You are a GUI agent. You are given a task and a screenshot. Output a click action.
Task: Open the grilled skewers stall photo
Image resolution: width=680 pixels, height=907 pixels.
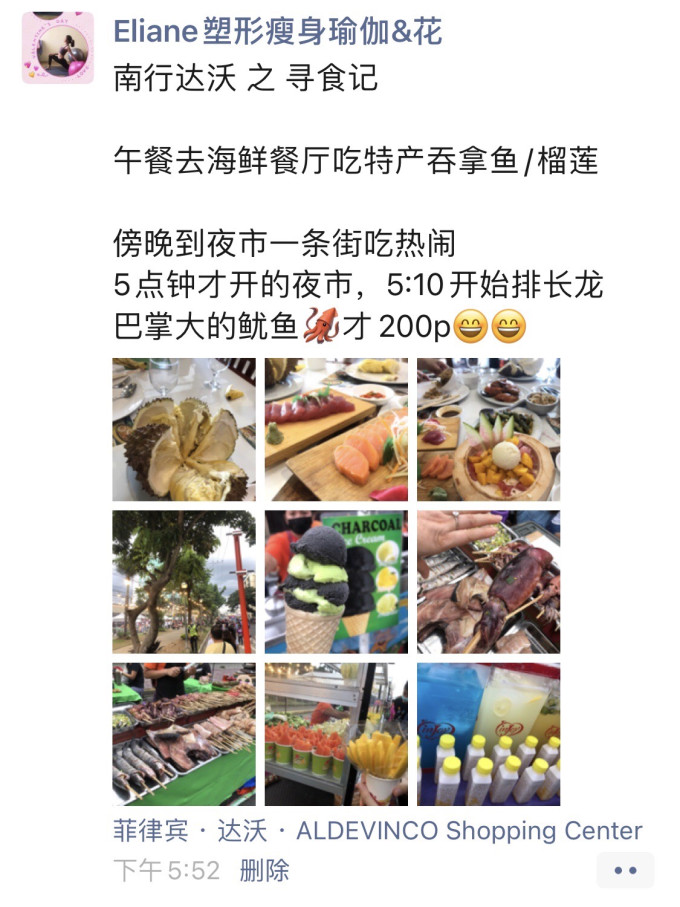point(184,734)
